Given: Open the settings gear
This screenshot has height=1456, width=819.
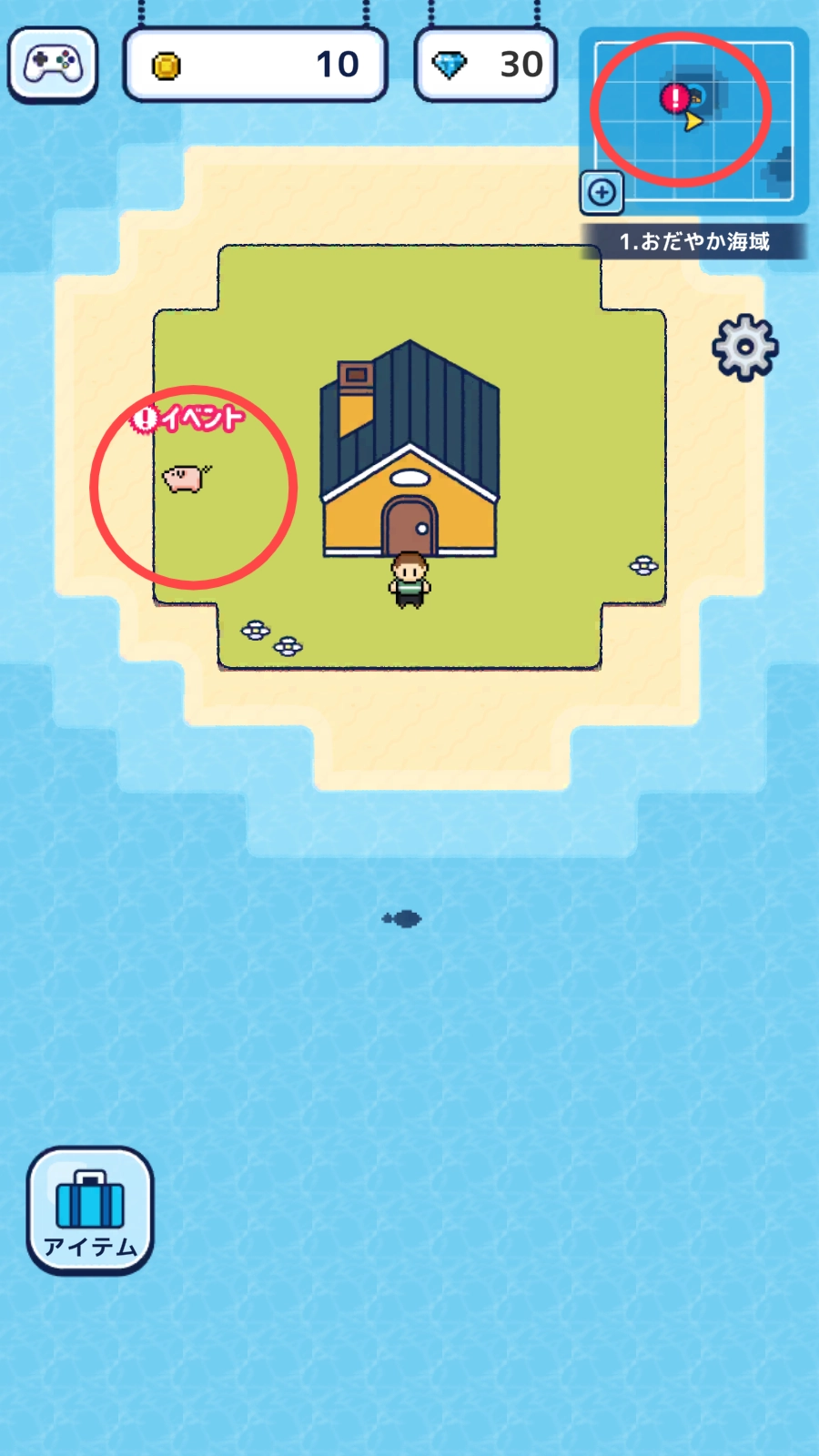Looking at the screenshot, I should [744, 347].
